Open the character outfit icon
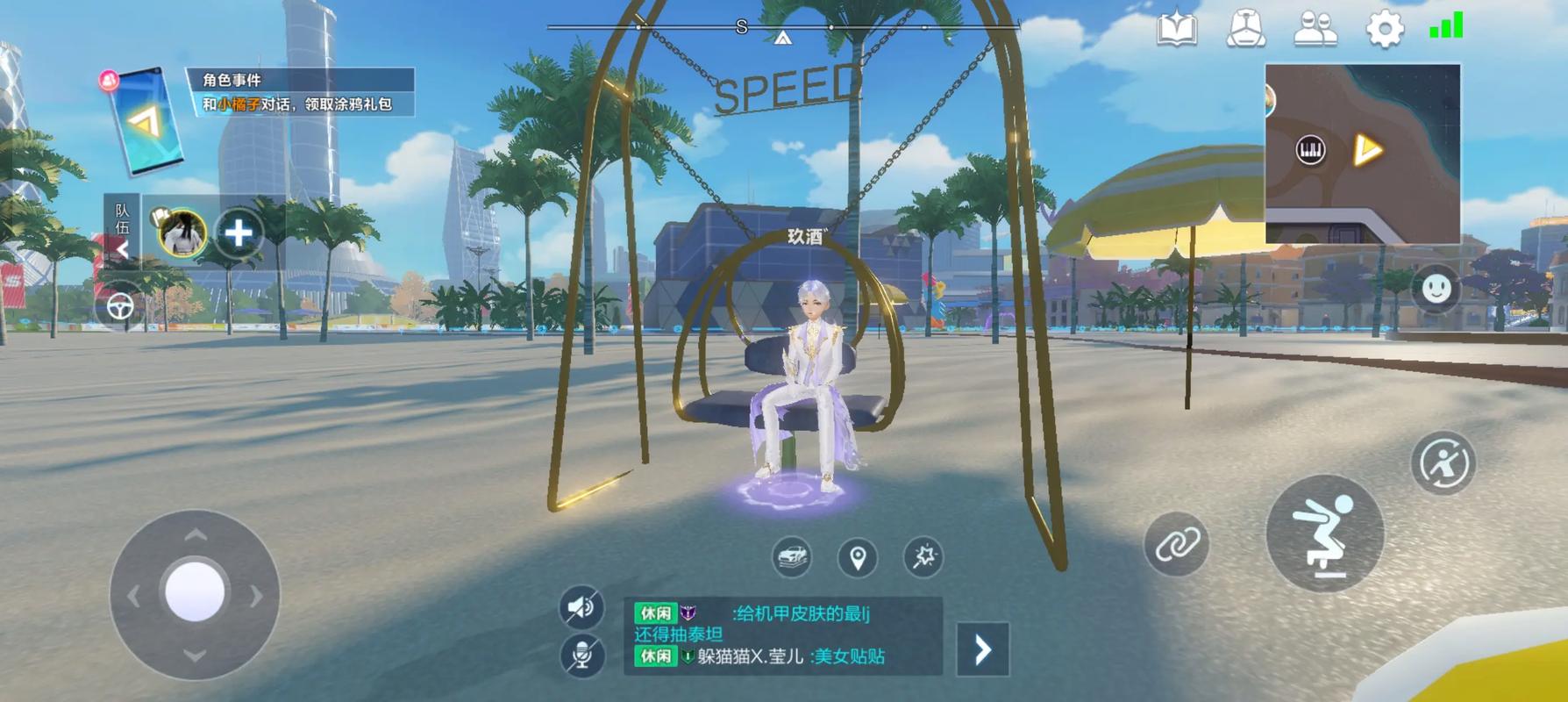 [1245, 29]
